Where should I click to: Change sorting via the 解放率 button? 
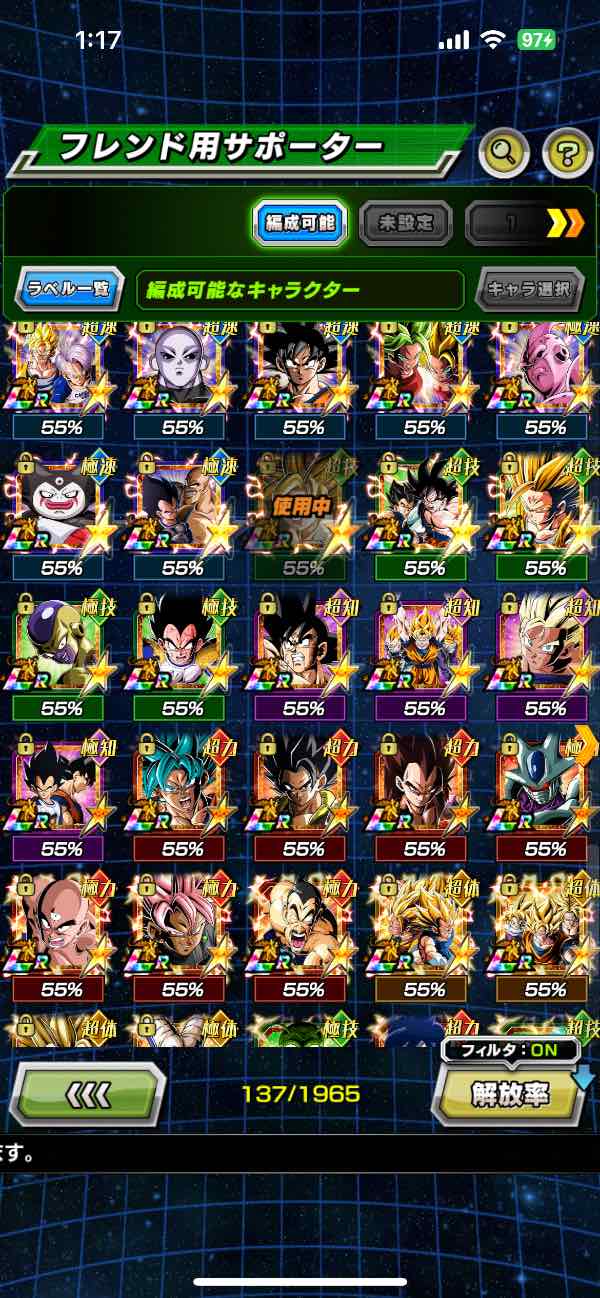tap(510, 1093)
